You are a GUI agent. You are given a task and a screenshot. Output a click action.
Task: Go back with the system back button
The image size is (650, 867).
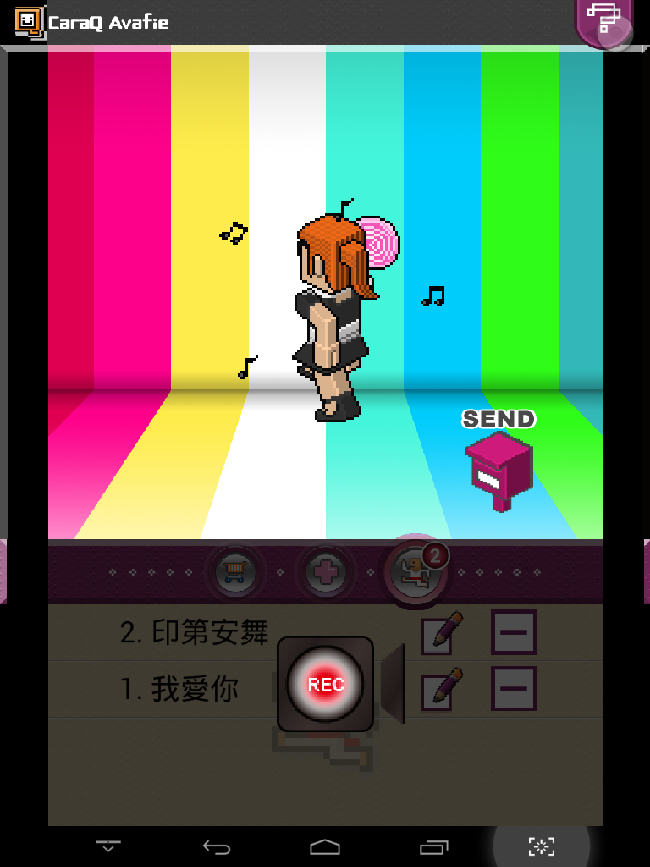(x=217, y=847)
